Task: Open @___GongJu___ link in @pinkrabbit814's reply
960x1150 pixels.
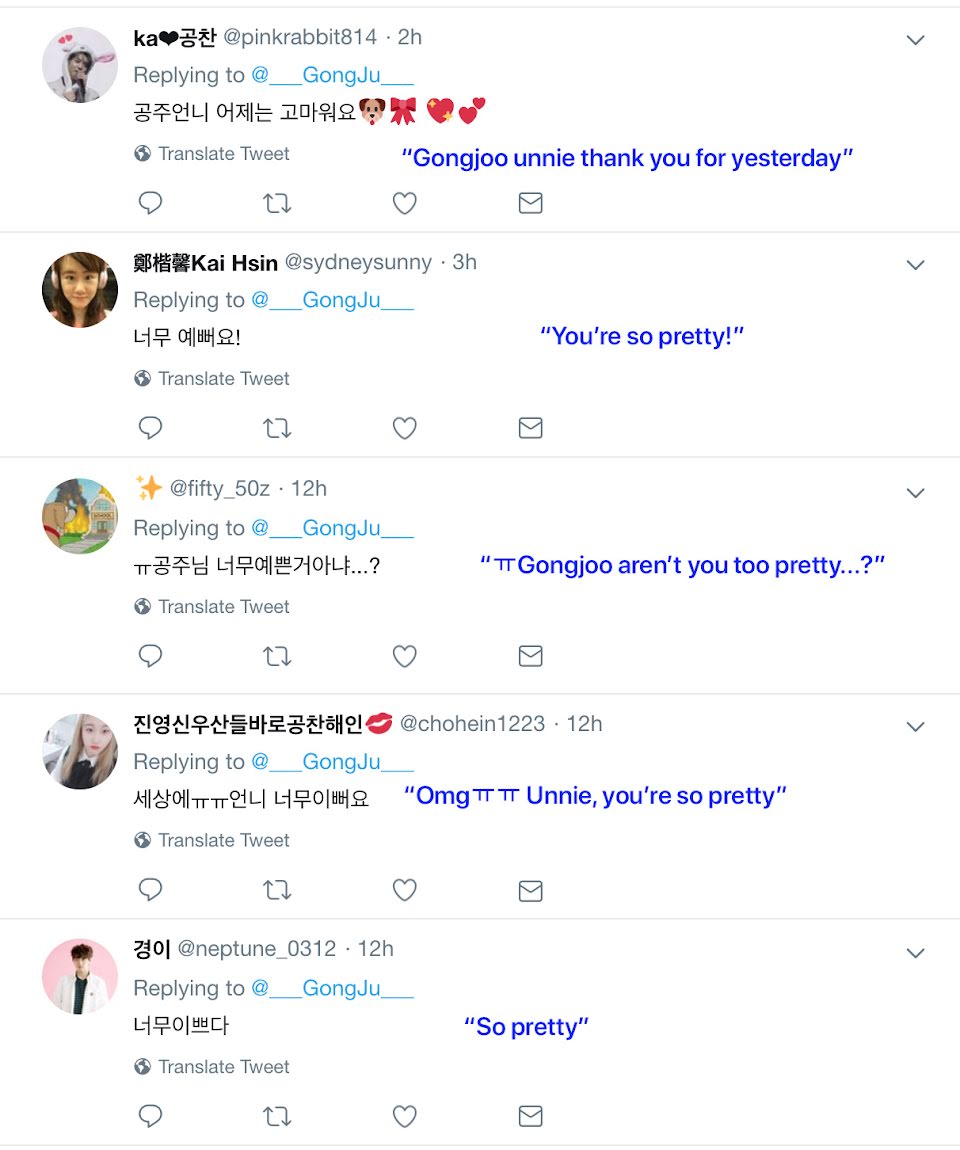Action: point(332,76)
